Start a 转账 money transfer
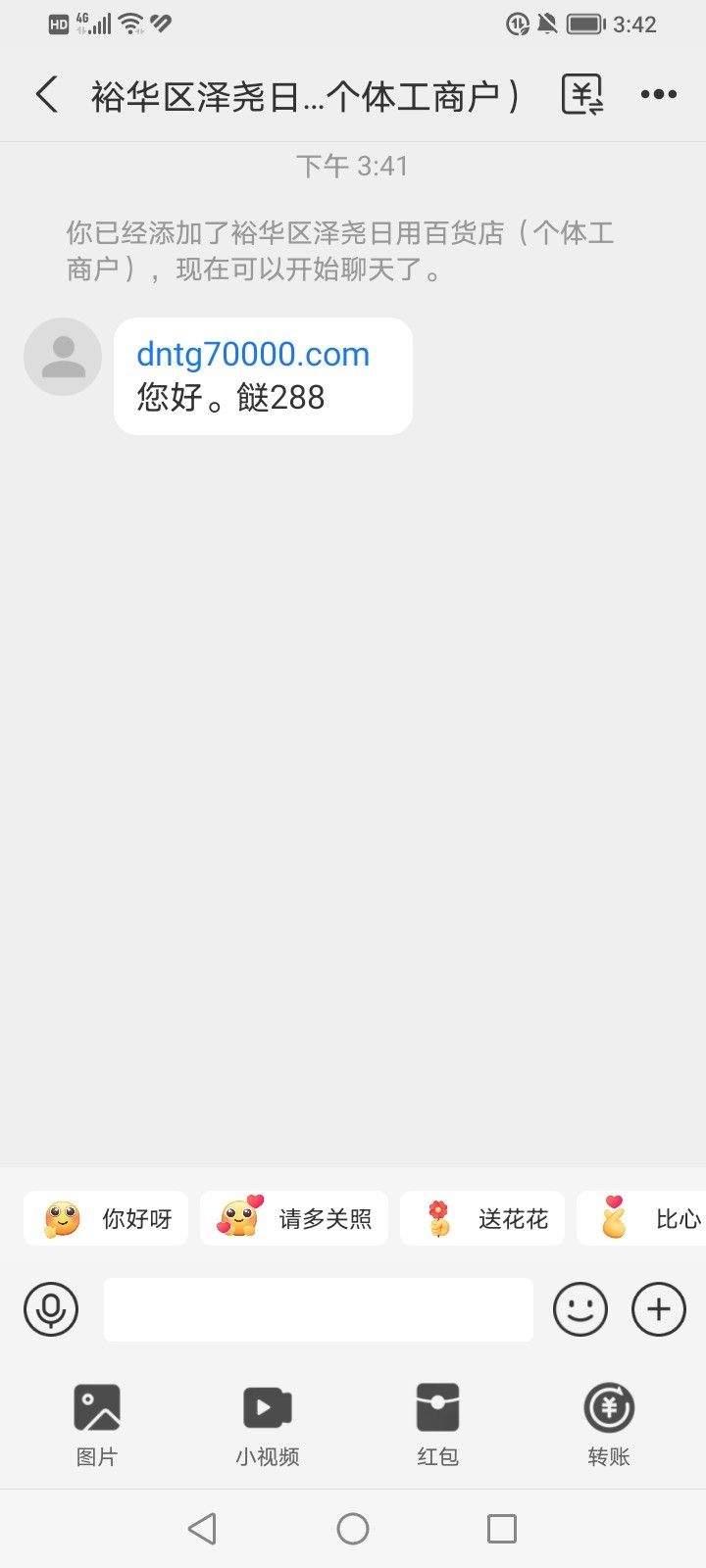 click(609, 1423)
